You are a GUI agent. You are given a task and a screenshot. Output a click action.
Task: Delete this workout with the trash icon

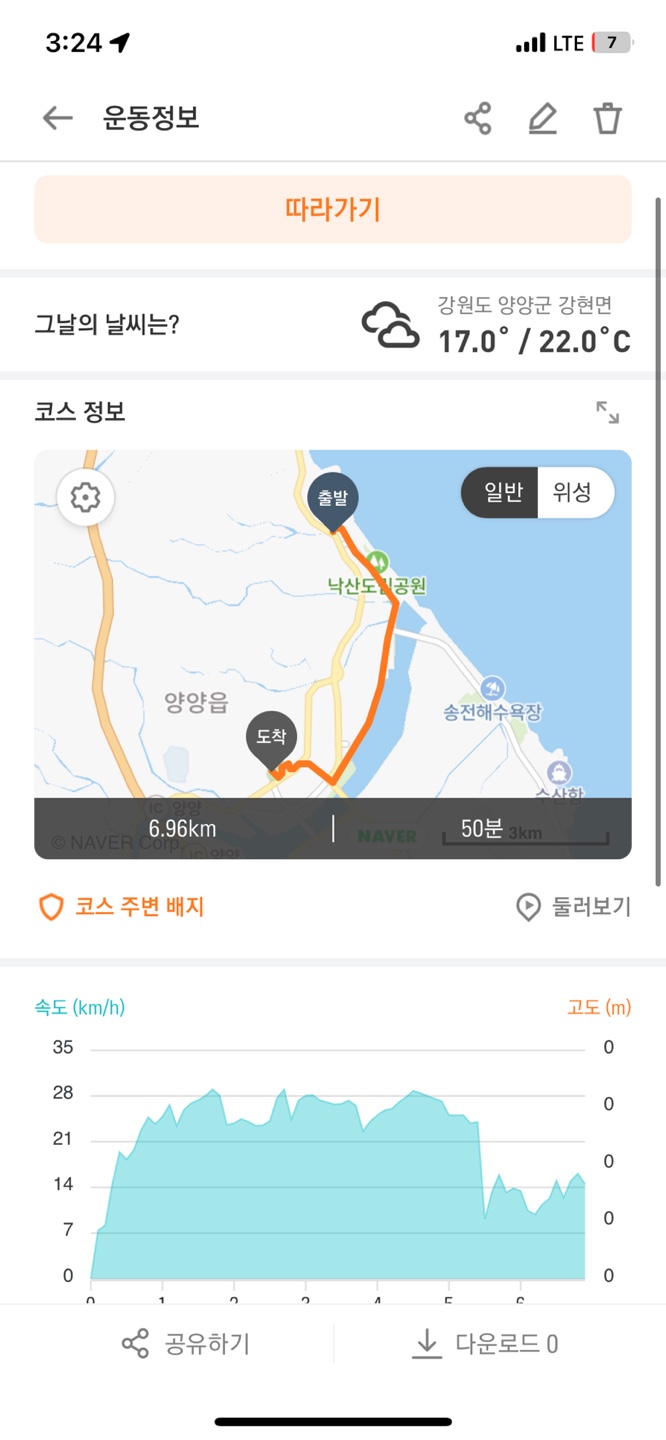click(x=608, y=118)
